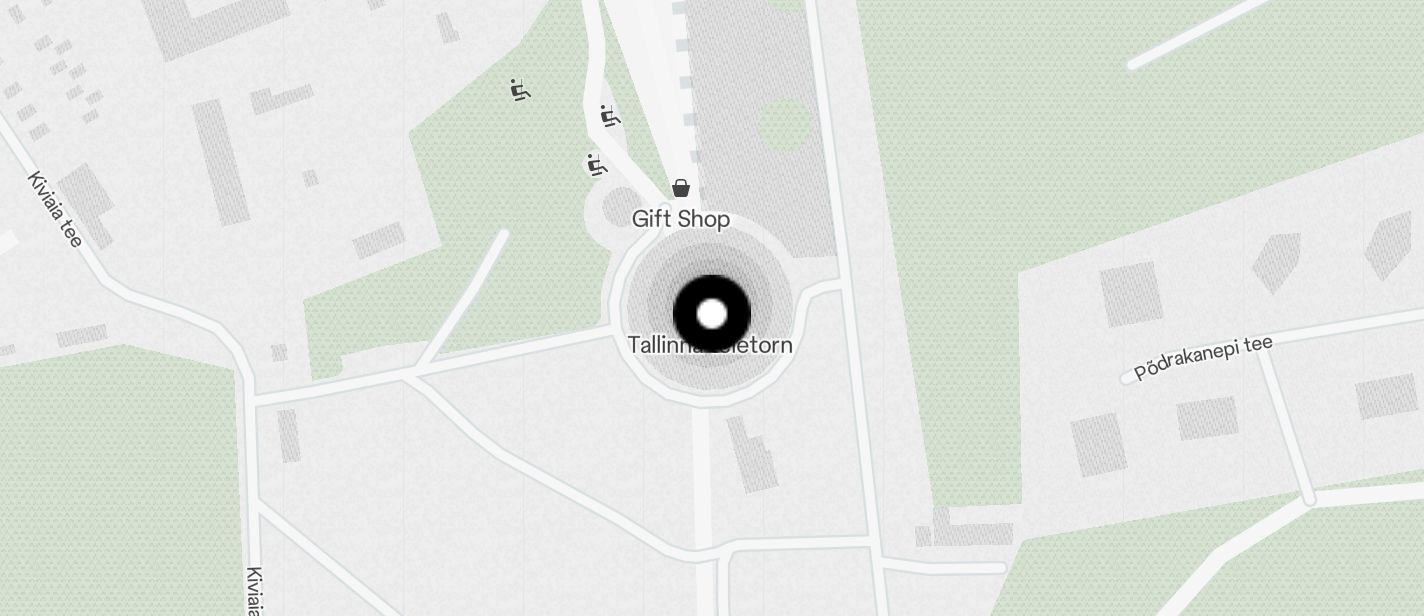The height and width of the screenshot is (616, 1424).
Task: Tap the black location marker on Tallinna Teletorn
Action: tap(712, 314)
